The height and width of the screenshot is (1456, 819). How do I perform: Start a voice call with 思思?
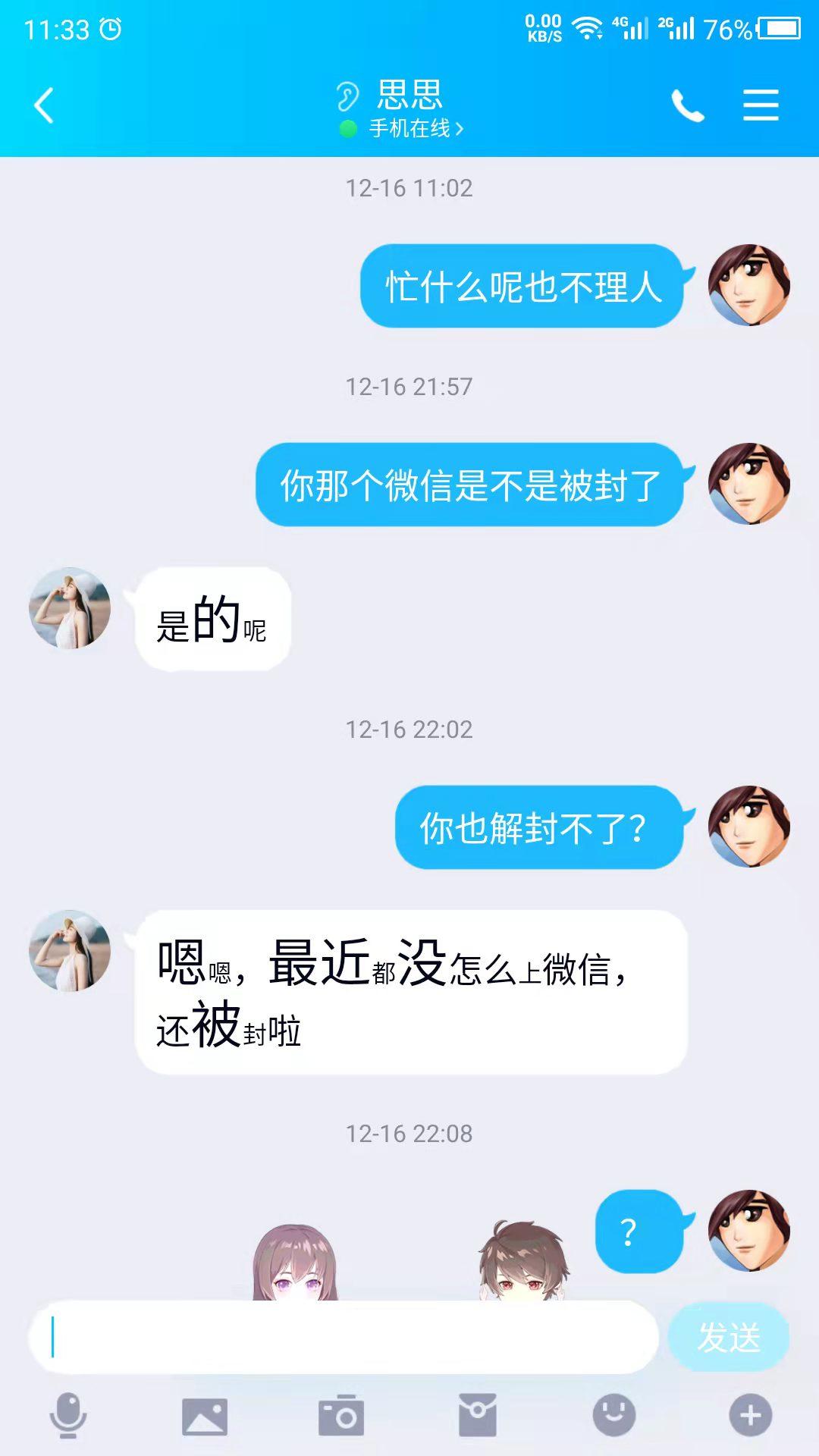pyautogui.click(x=688, y=105)
